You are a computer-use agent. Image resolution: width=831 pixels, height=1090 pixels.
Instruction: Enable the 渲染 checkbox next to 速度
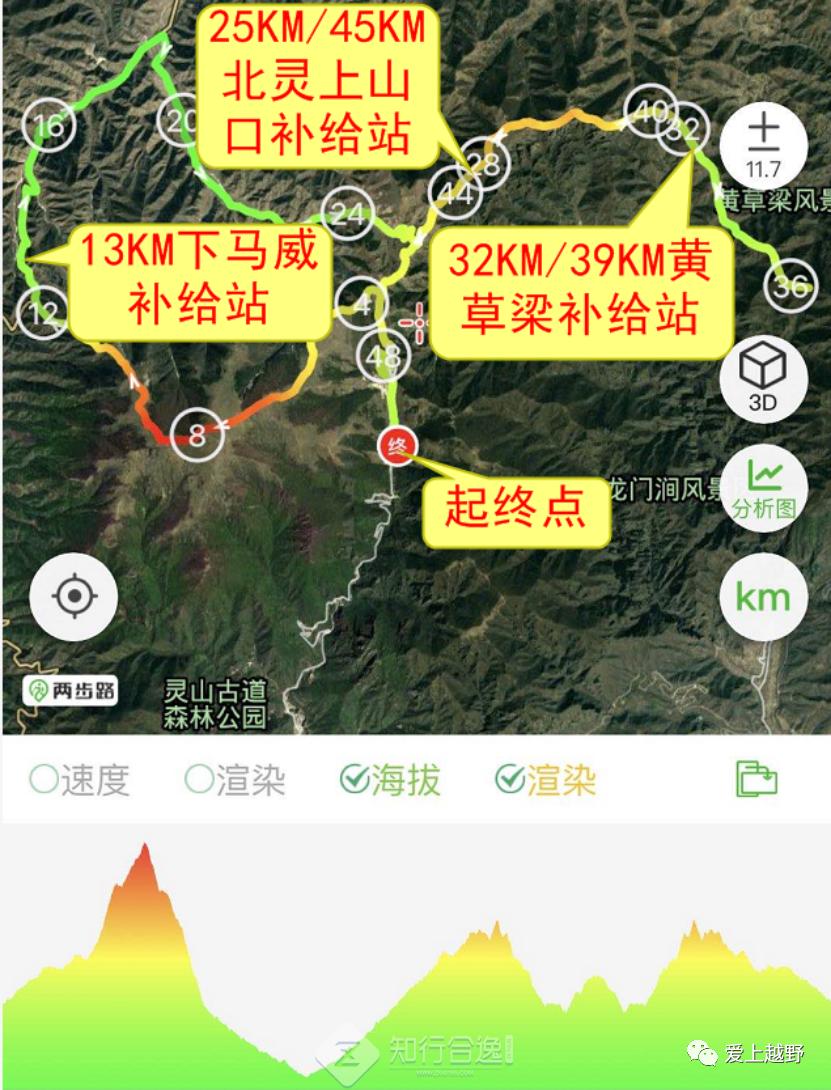point(200,779)
